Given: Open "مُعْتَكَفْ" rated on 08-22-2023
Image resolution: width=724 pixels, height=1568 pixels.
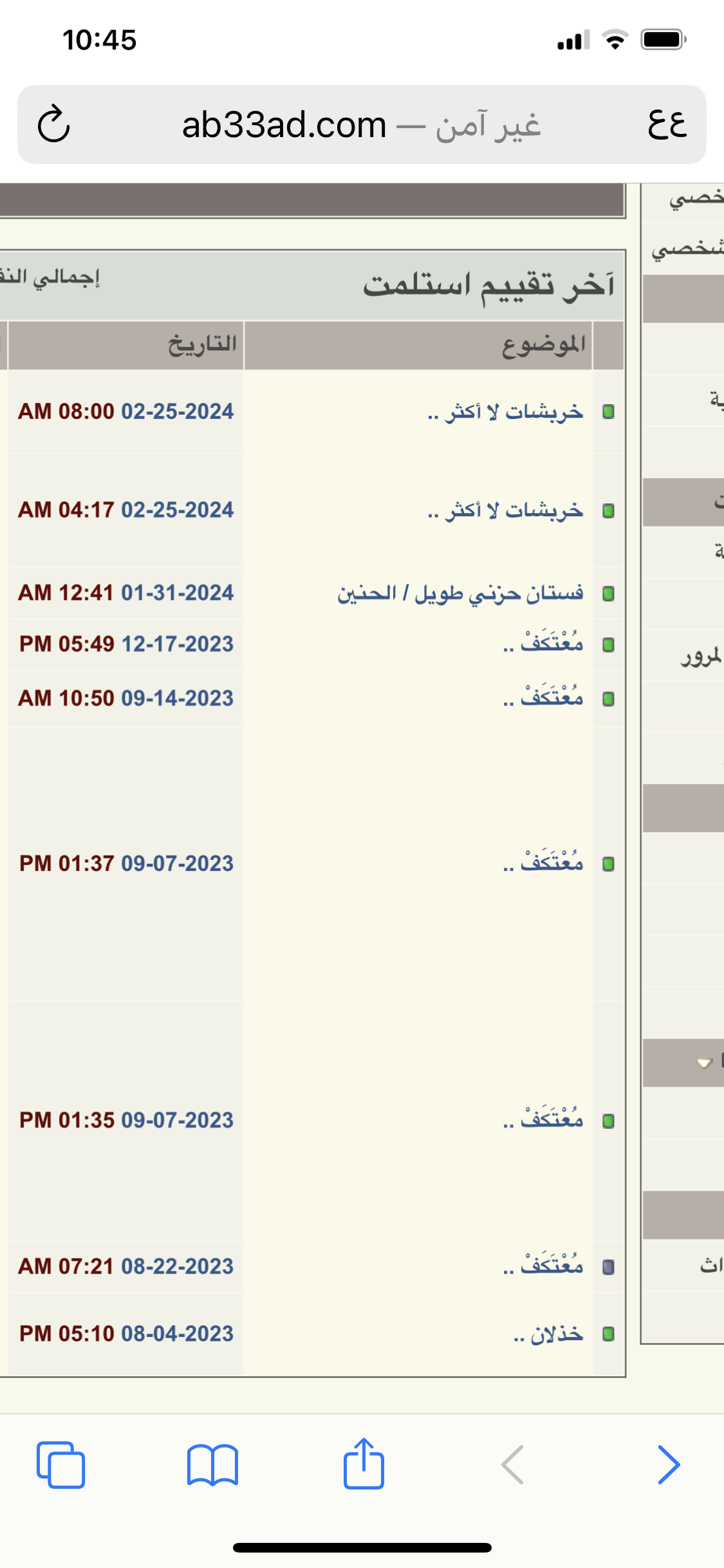Looking at the screenshot, I should pos(543,1265).
